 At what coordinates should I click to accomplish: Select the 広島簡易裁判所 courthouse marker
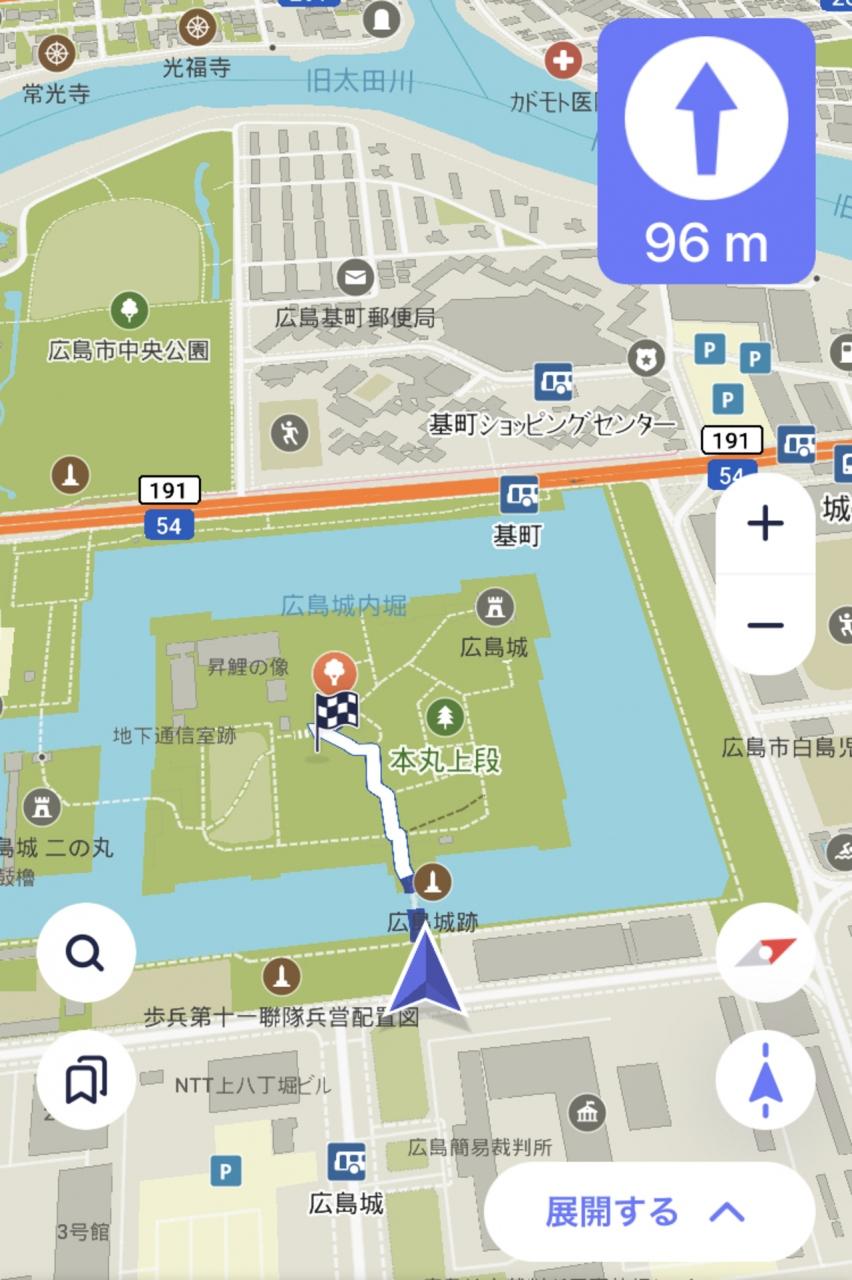tap(586, 1112)
